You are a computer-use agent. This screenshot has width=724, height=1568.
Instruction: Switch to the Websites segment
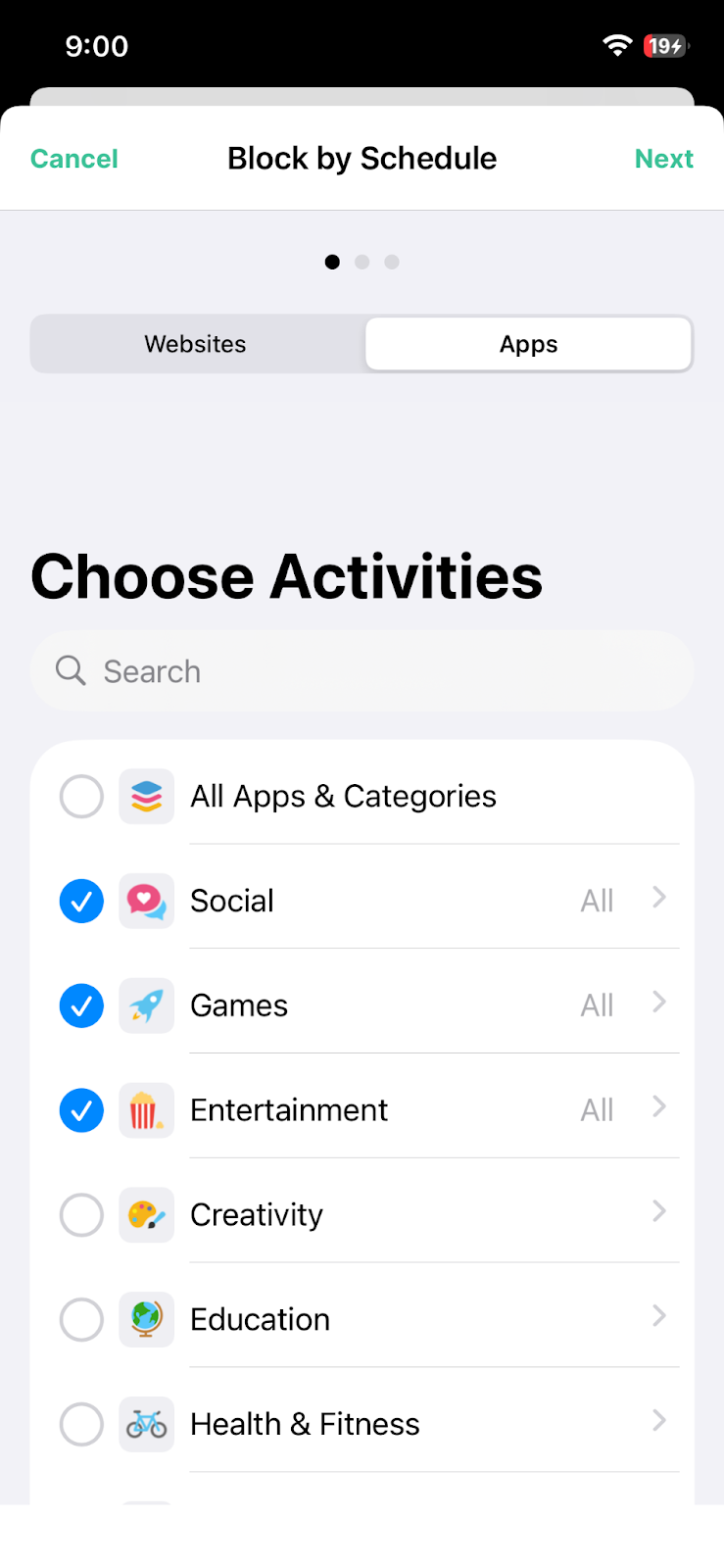pos(196,344)
